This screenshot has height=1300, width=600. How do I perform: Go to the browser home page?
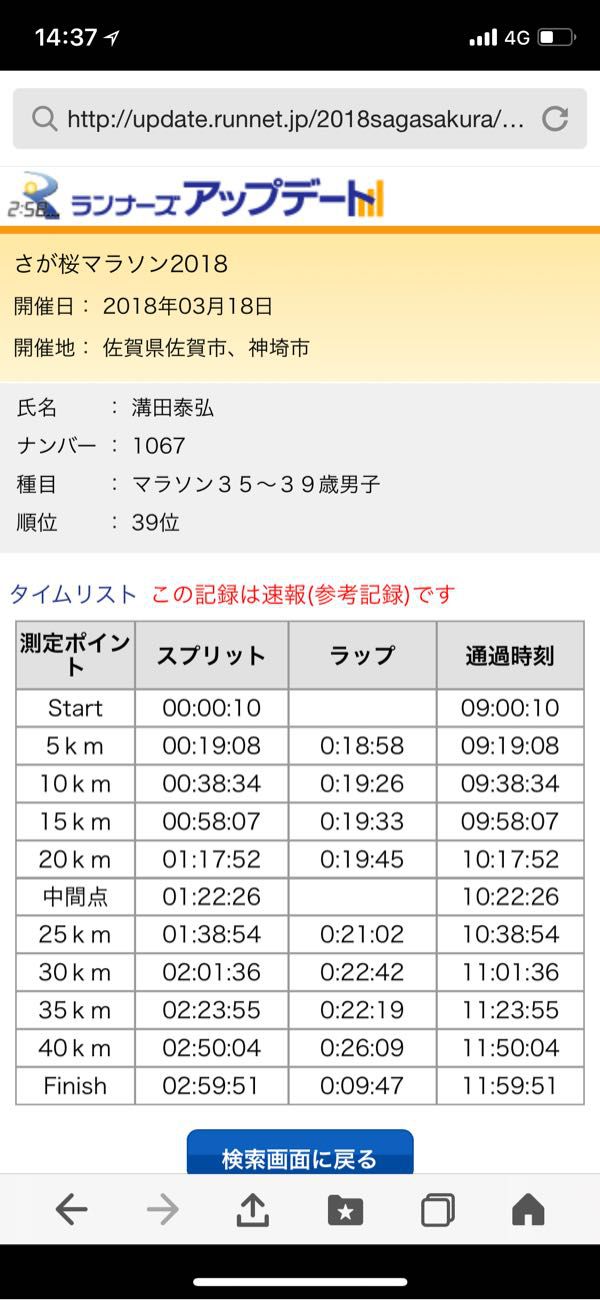(x=528, y=1210)
